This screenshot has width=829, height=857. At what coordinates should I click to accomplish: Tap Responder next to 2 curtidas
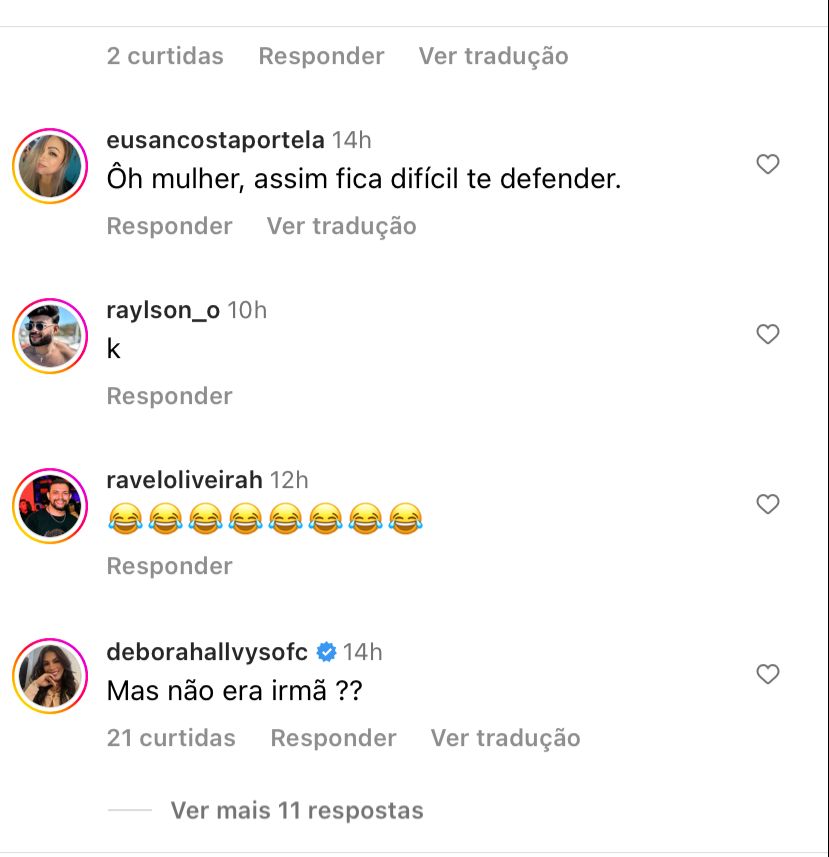point(321,56)
